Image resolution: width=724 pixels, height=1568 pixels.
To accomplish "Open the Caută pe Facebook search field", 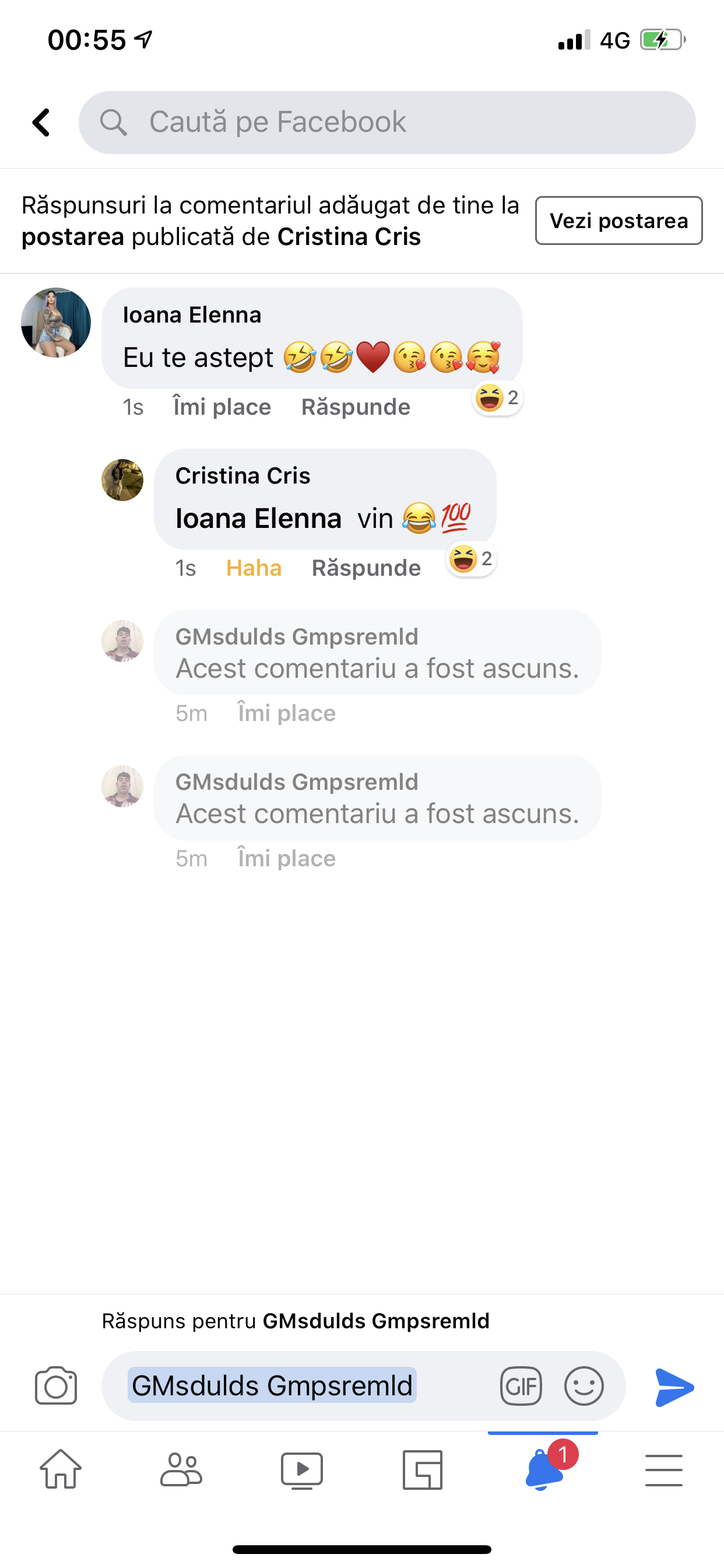I will [387, 123].
